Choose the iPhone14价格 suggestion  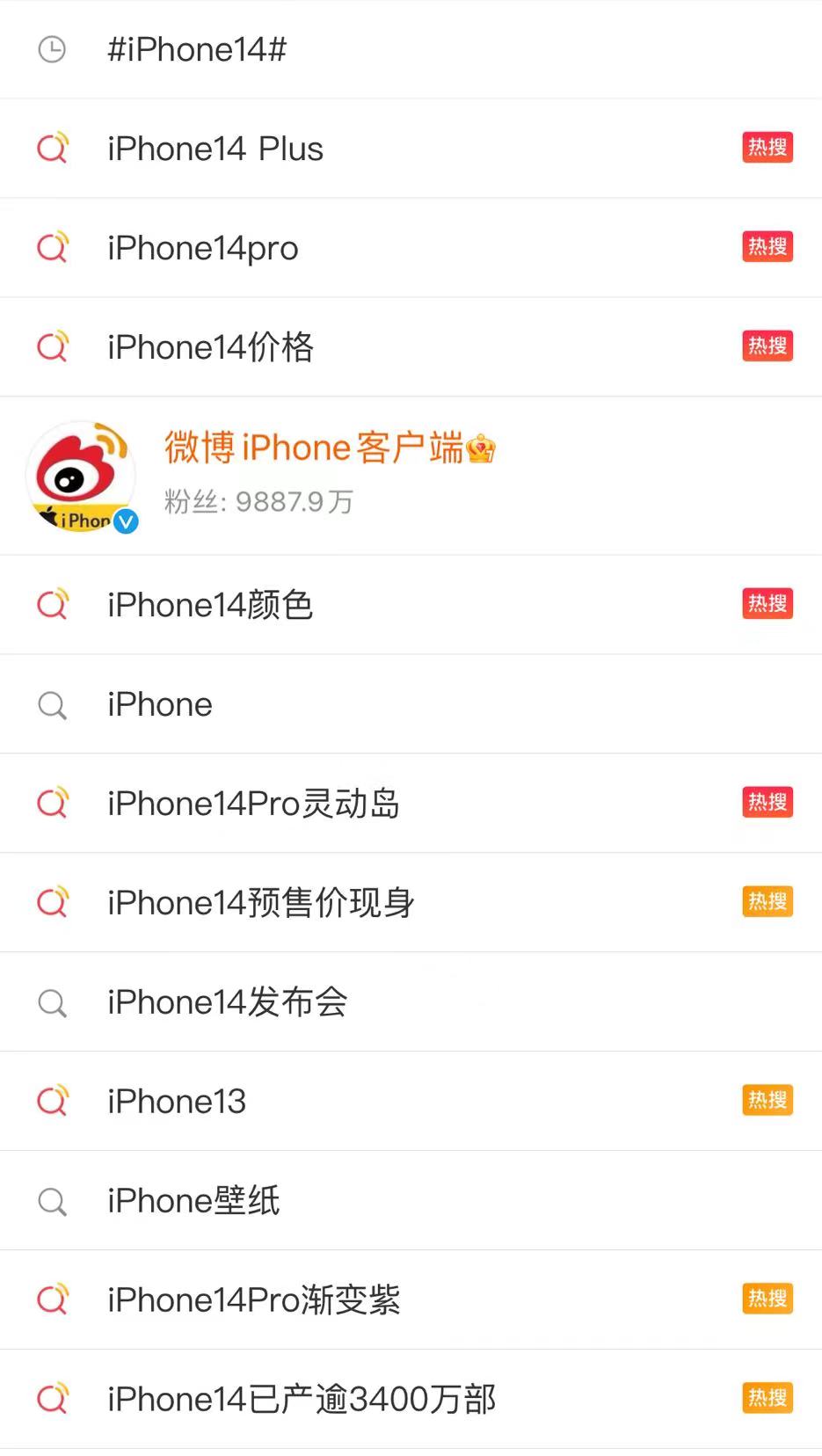point(411,347)
